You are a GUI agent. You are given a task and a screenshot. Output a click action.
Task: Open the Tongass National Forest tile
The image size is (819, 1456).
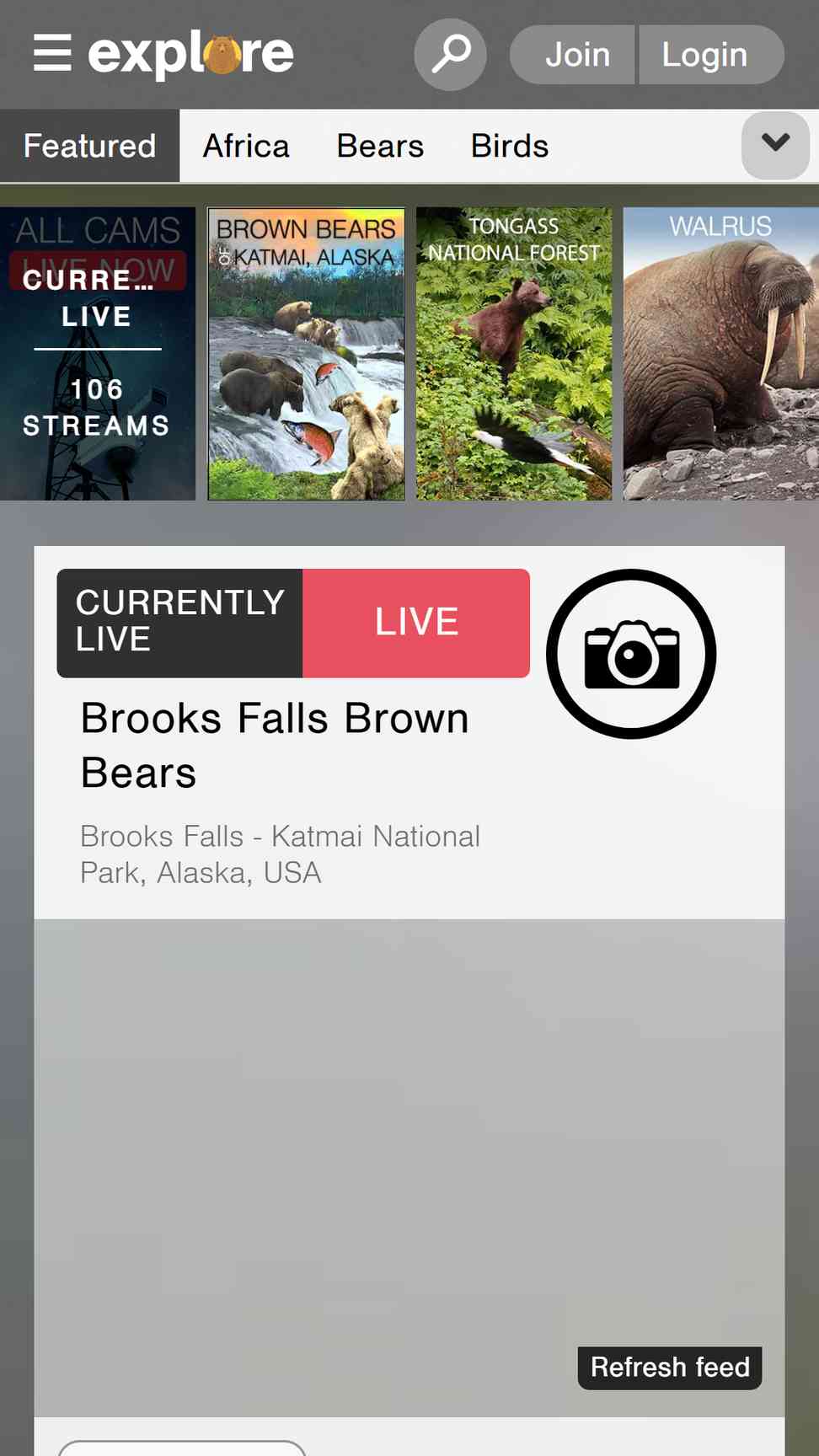[x=514, y=354]
